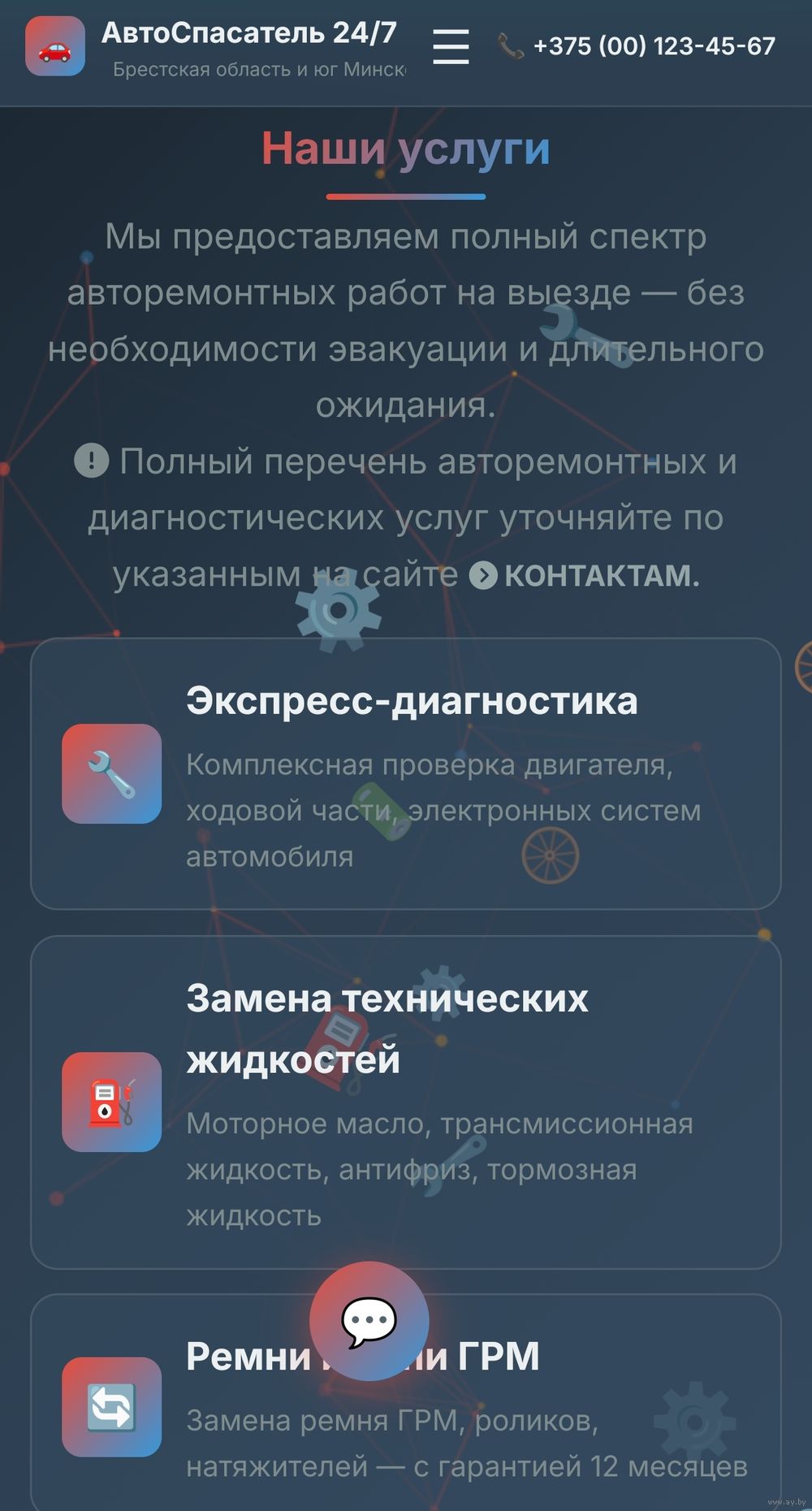This screenshot has width=812, height=1511.
Task: Open the floating chat bubble
Action: [369, 1321]
